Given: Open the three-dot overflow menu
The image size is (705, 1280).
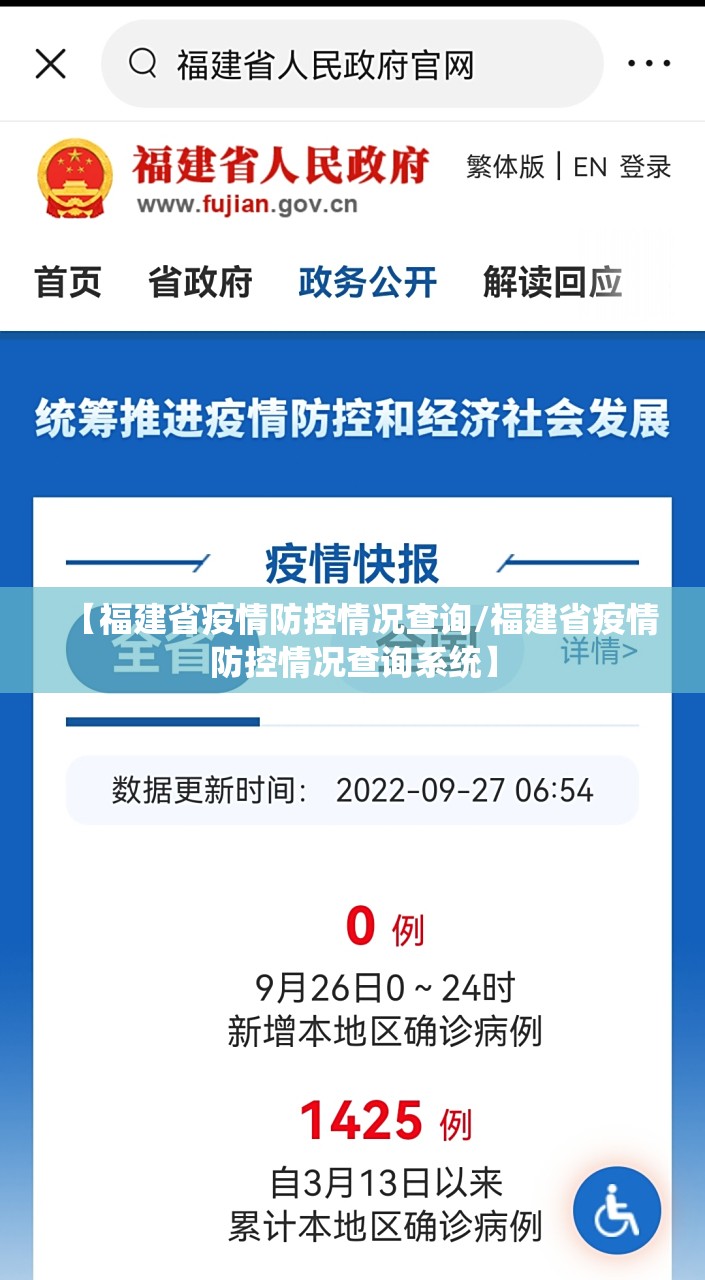Looking at the screenshot, I should [x=648, y=64].
